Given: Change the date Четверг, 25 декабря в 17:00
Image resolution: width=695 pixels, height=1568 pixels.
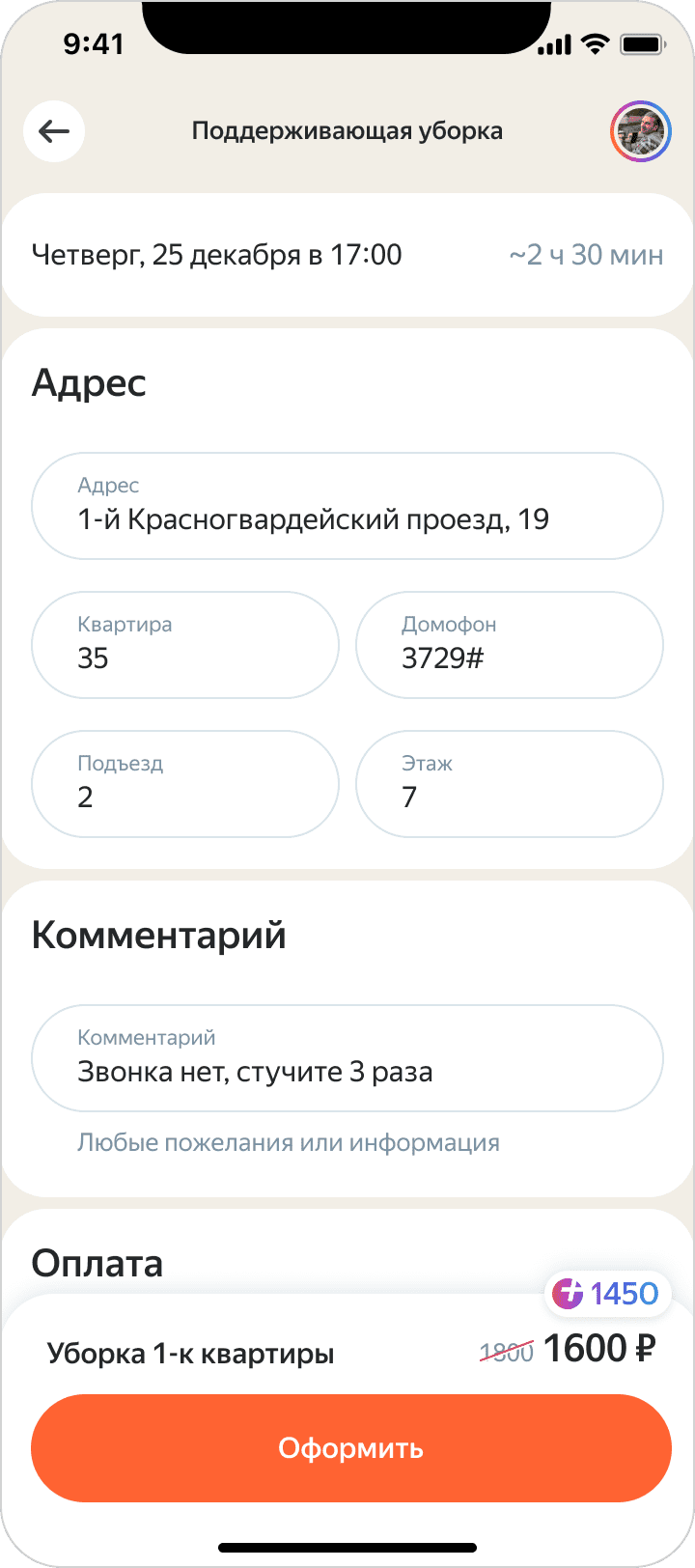Looking at the screenshot, I should pos(217,256).
